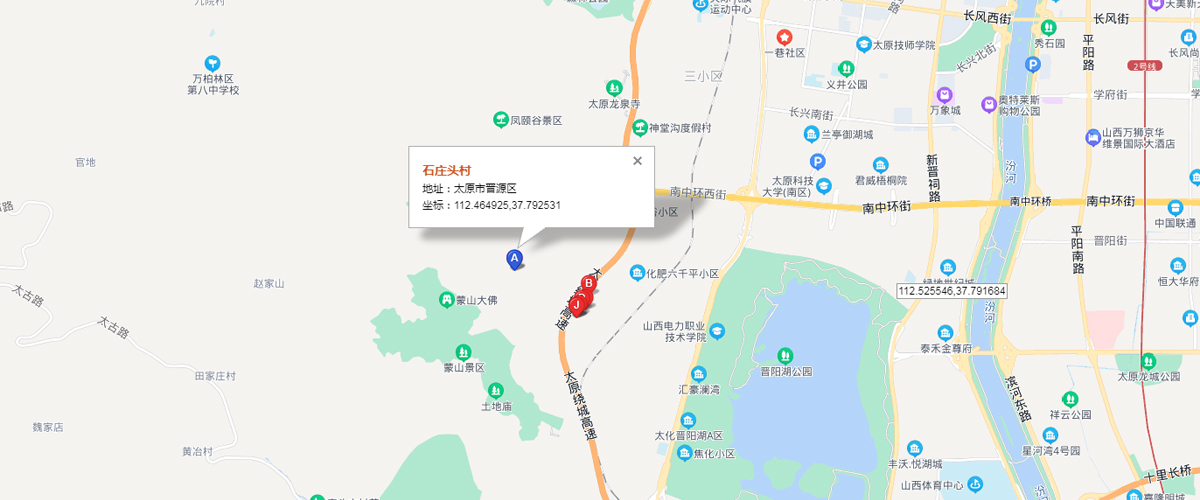This screenshot has width=1200, height=500.
Task: Select the blue marker A
Action: (x=515, y=259)
